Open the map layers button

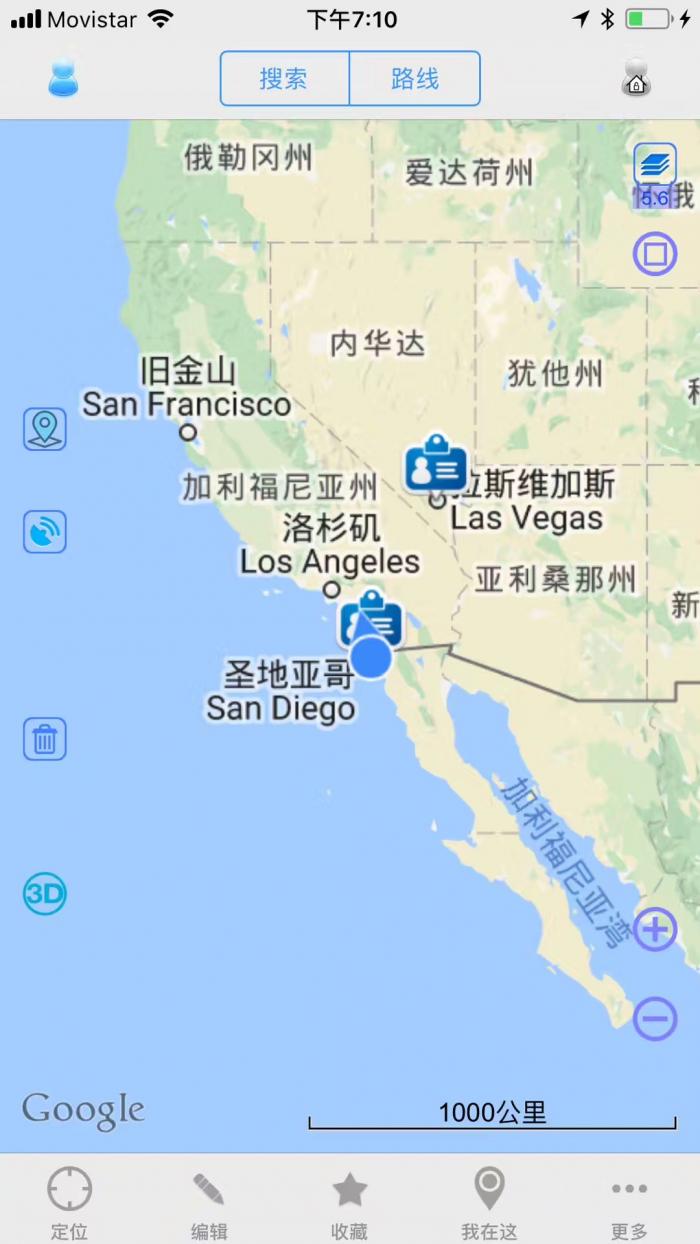coord(655,164)
